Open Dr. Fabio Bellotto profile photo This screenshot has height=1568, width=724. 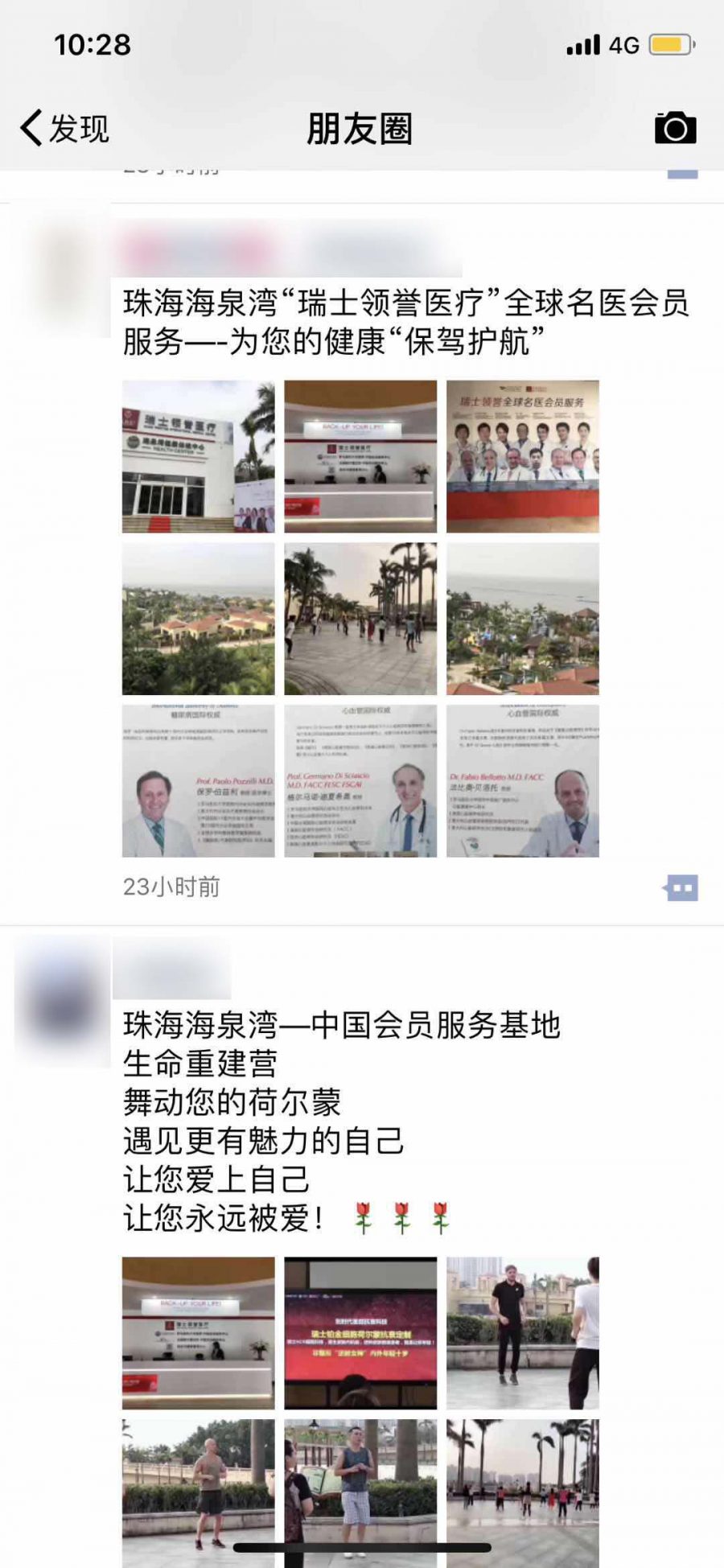point(522,780)
